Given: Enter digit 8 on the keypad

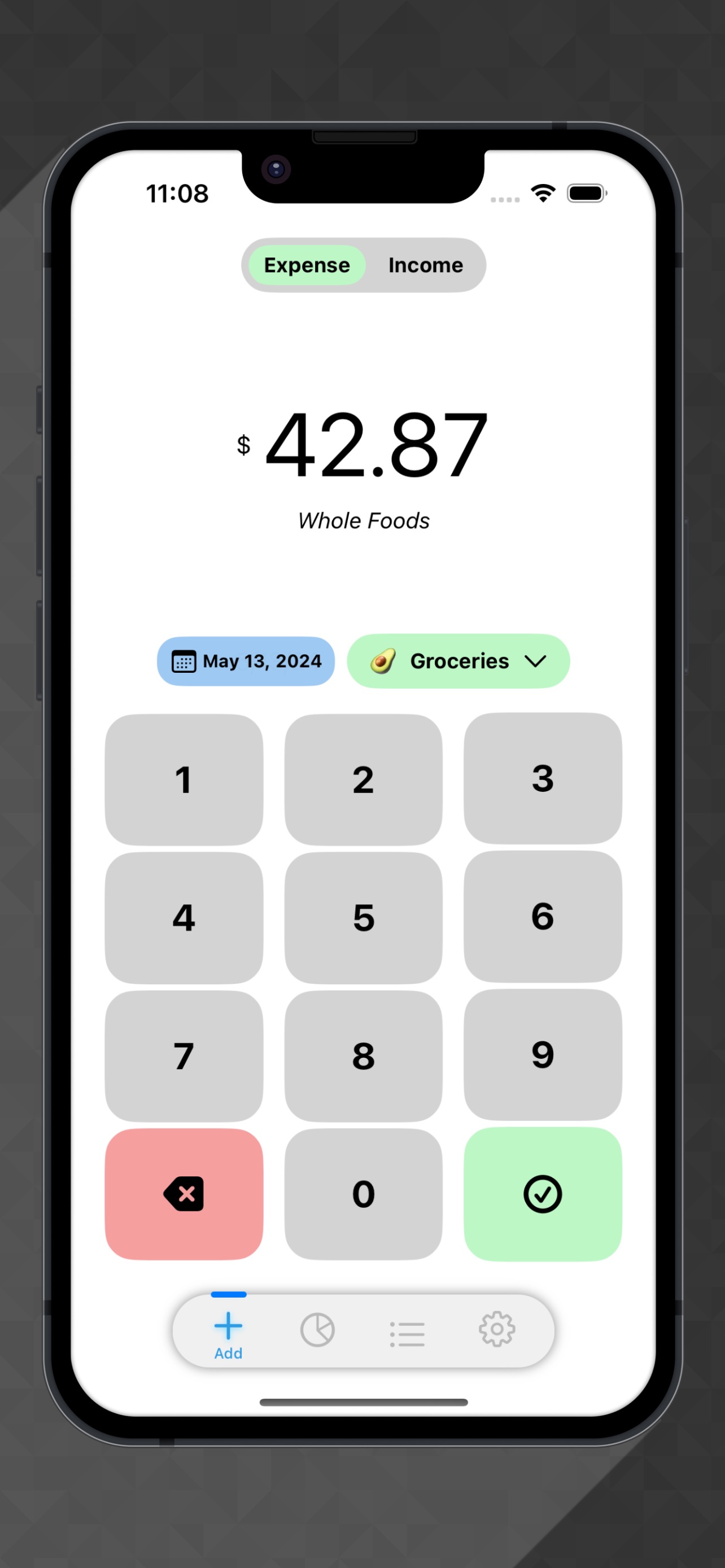Looking at the screenshot, I should [364, 1056].
